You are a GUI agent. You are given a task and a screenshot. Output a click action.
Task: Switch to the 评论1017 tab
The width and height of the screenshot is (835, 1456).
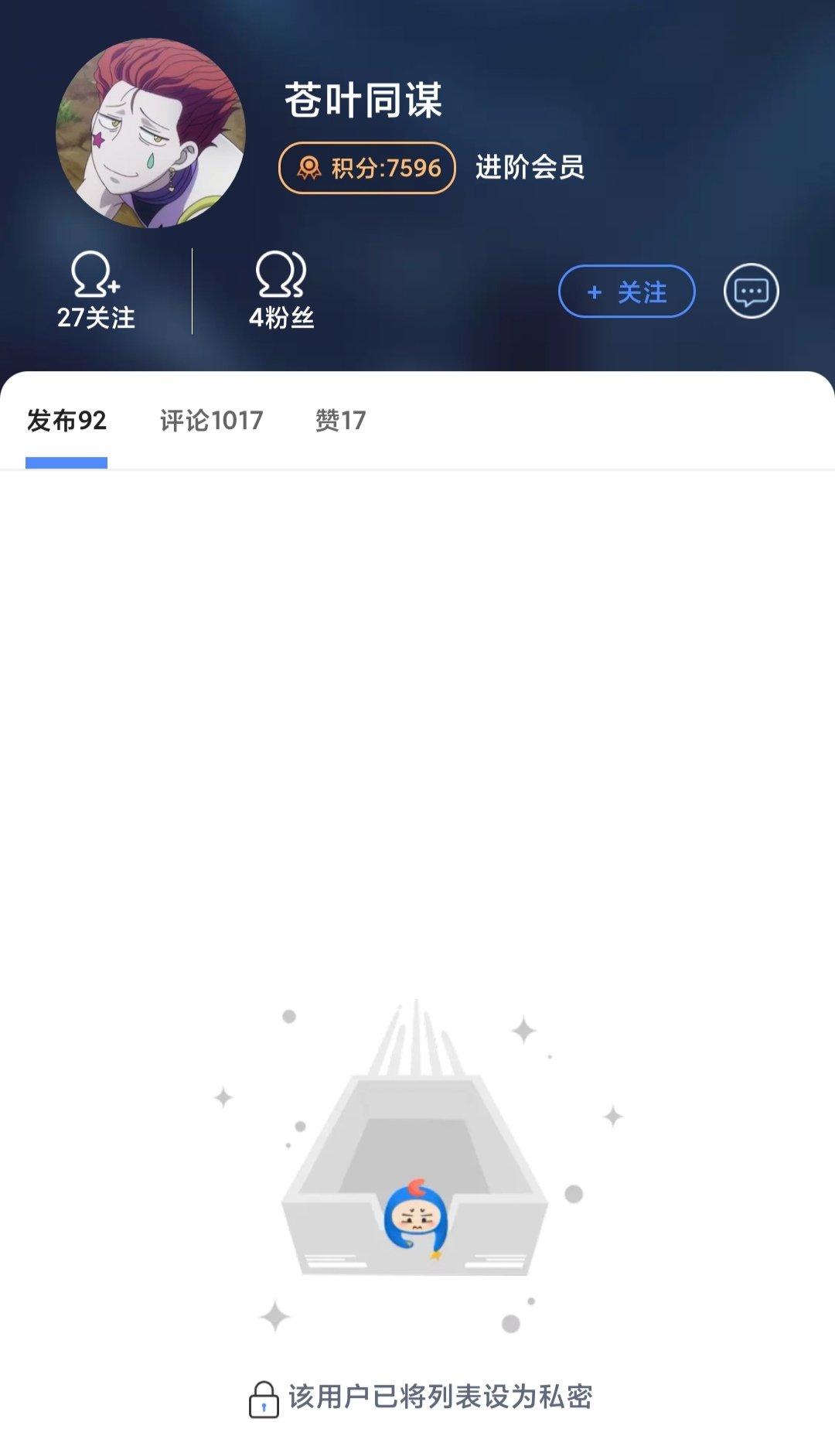[x=212, y=421]
